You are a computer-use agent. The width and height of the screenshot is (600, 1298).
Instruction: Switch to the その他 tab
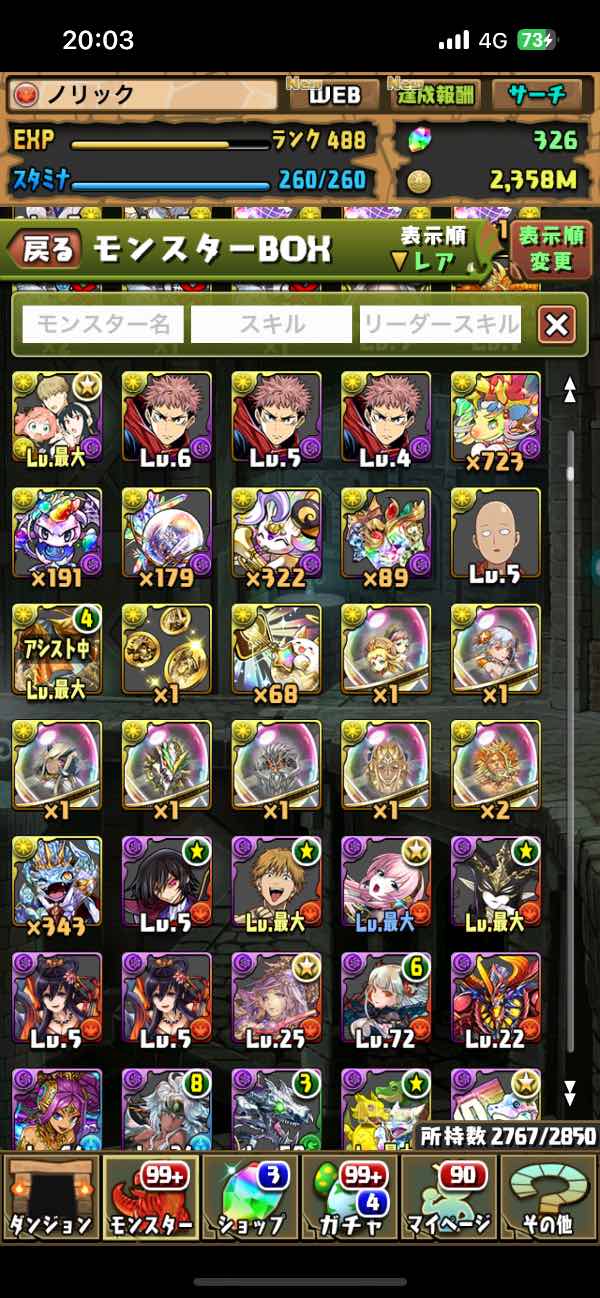click(x=549, y=1196)
